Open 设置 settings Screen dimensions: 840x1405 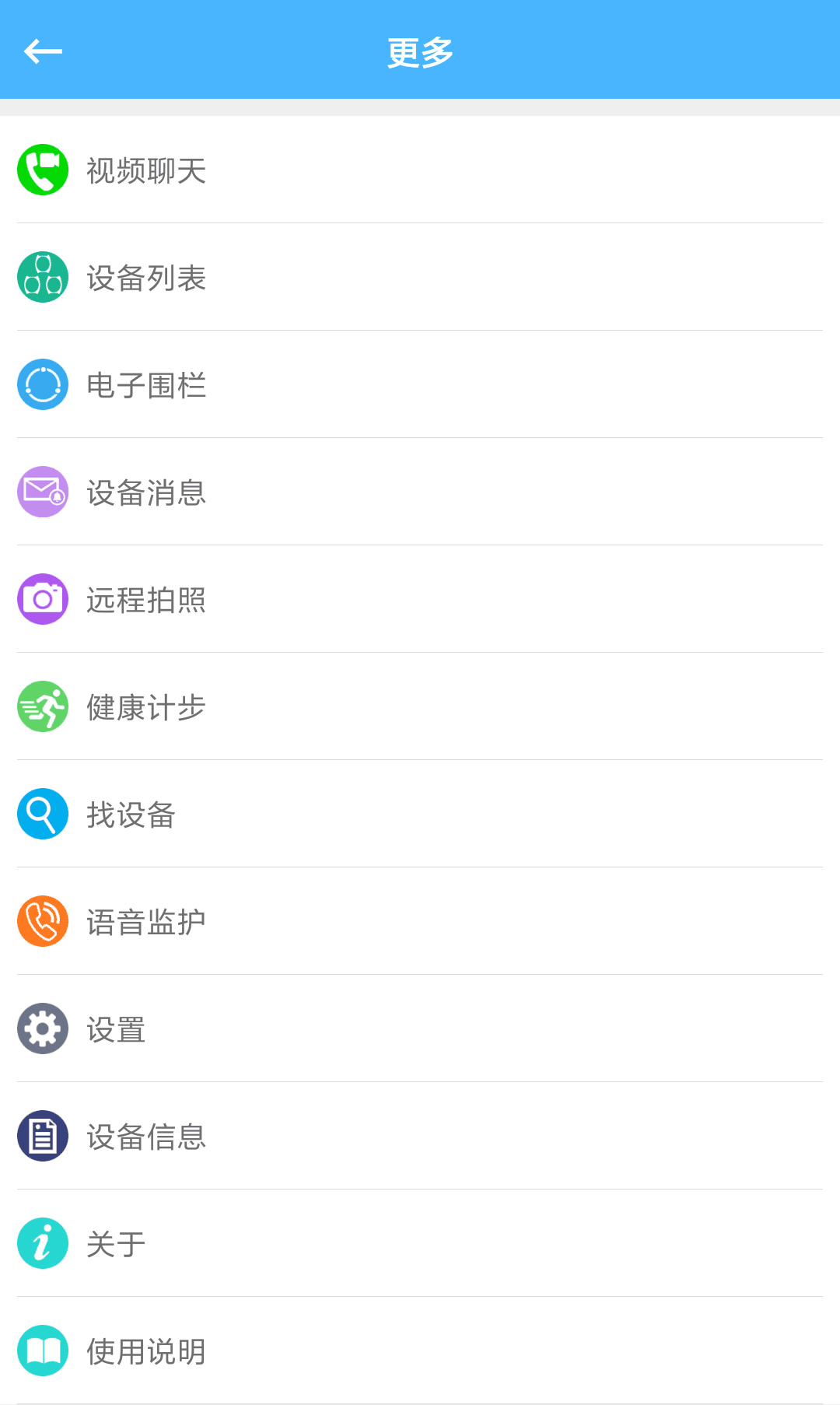(116, 1029)
